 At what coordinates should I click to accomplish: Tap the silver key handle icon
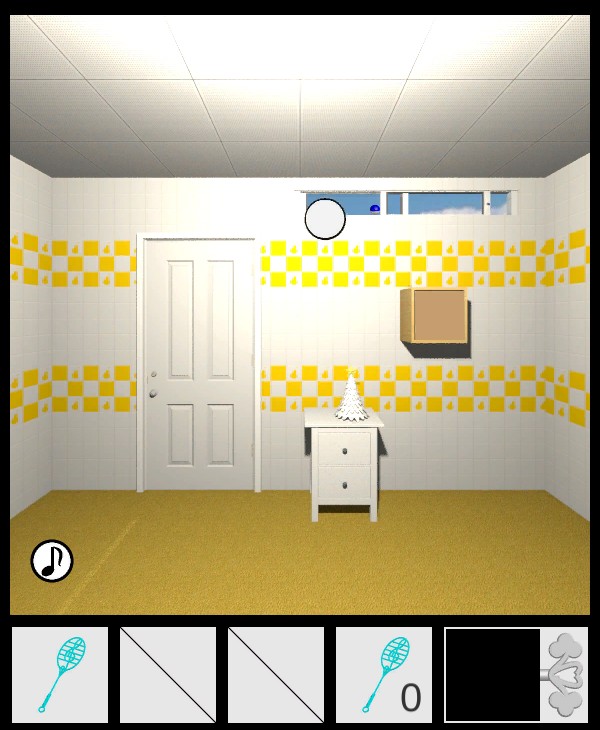567,675
